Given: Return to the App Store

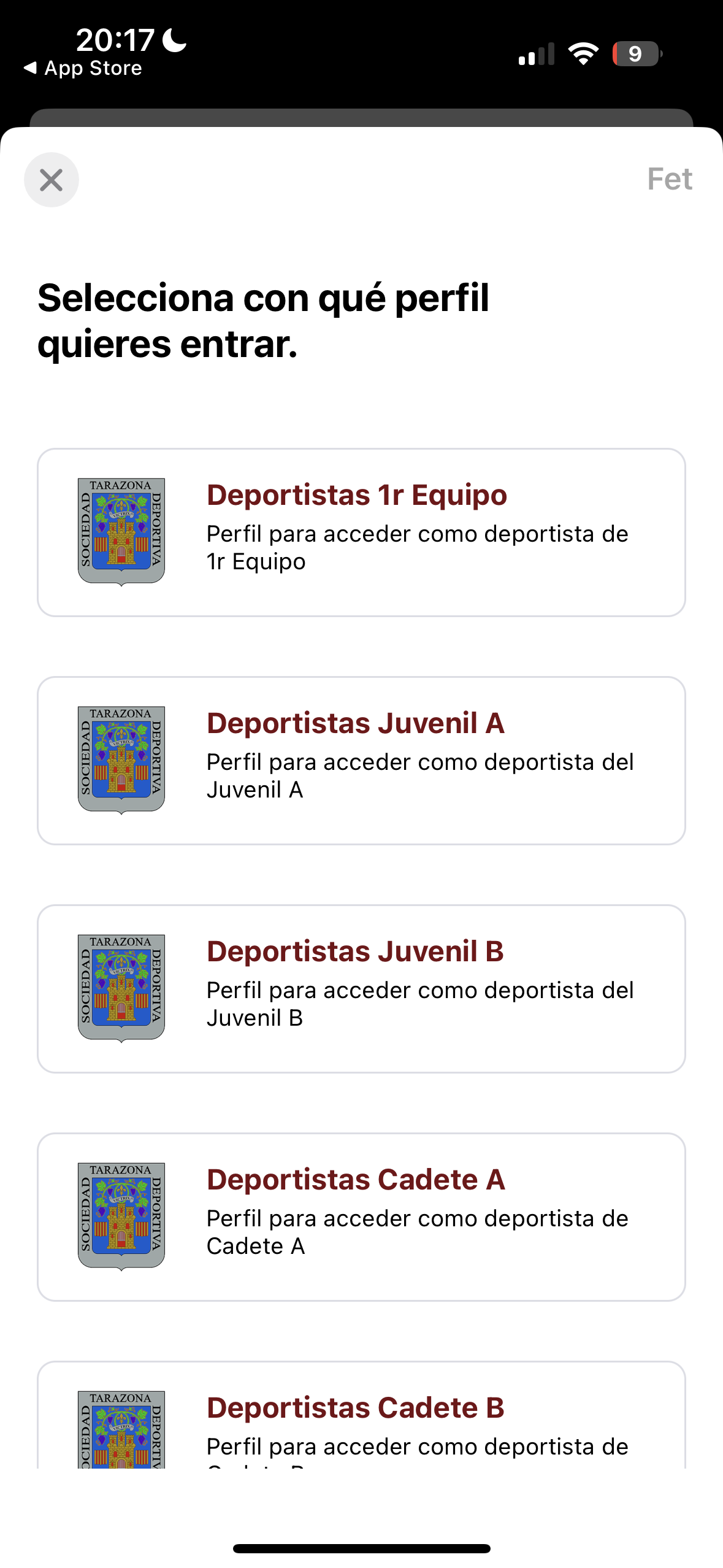Looking at the screenshot, I should (83, 68).
